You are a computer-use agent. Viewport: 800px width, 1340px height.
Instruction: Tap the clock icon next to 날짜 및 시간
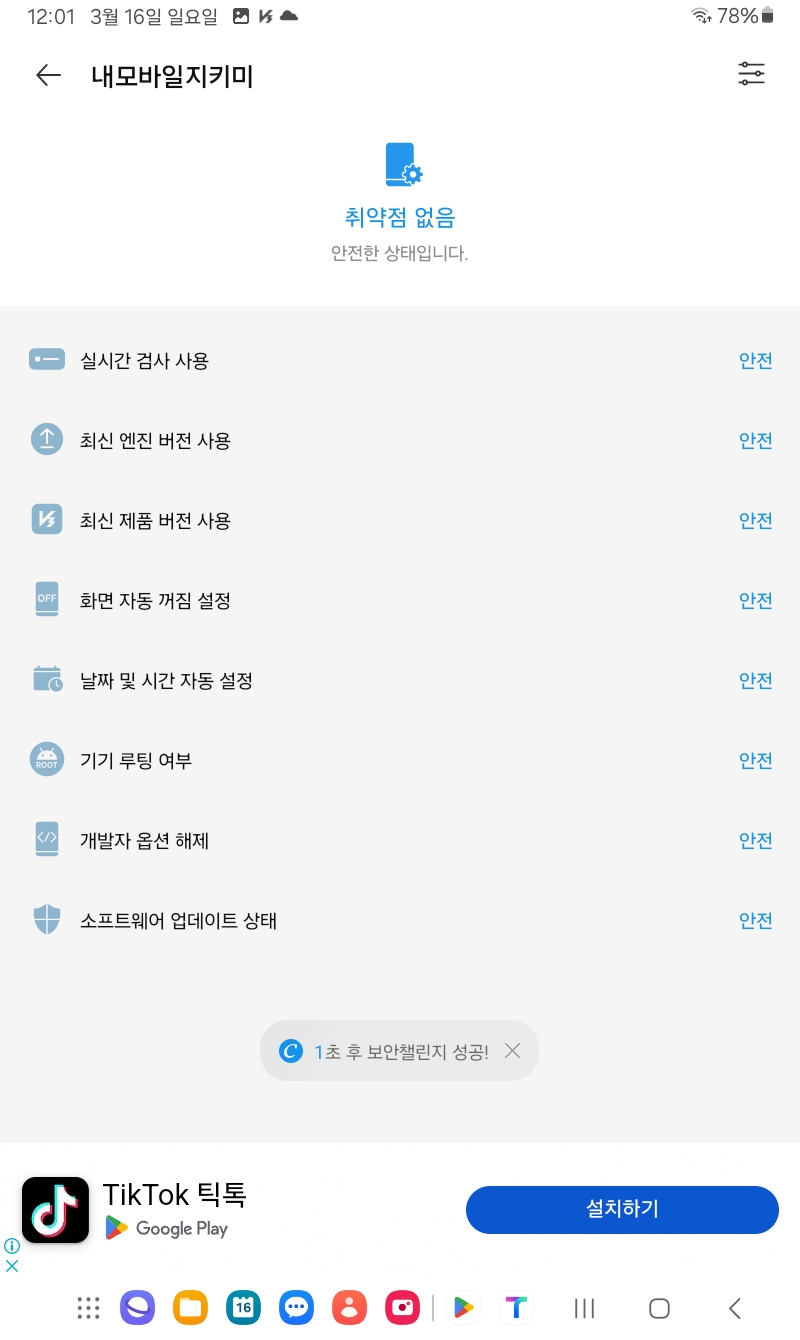[46, 680]
